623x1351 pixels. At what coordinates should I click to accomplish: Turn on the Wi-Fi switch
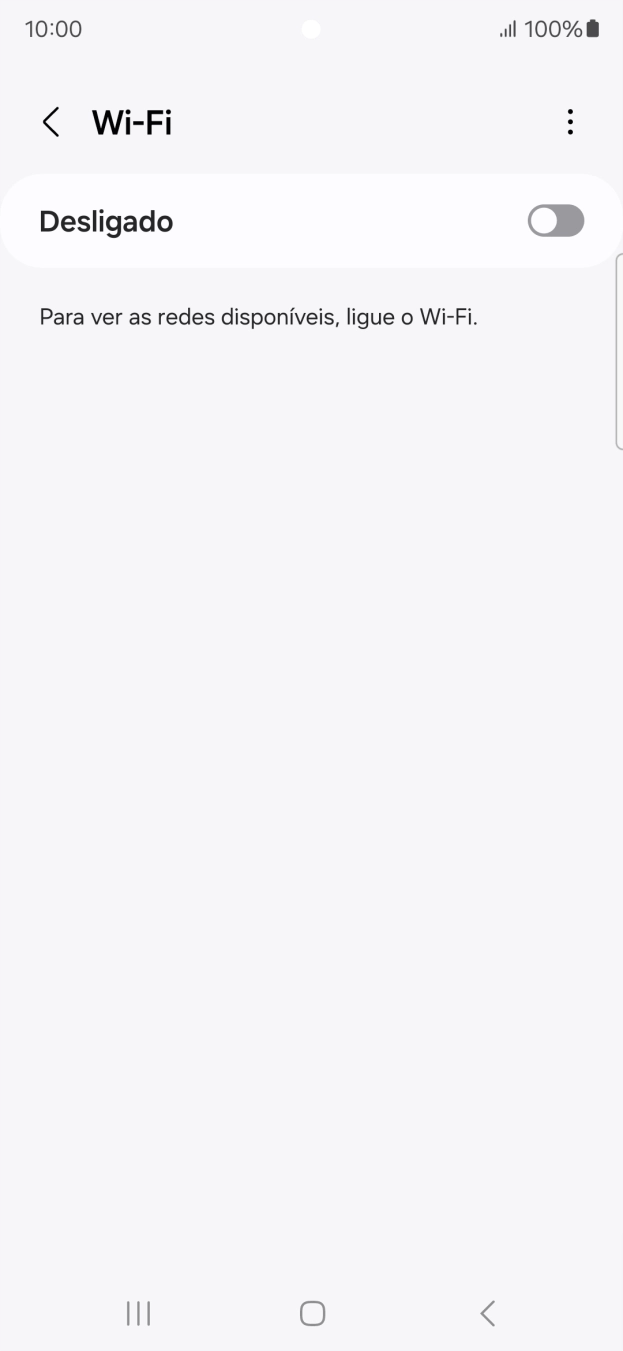click(x=555, y=221)
